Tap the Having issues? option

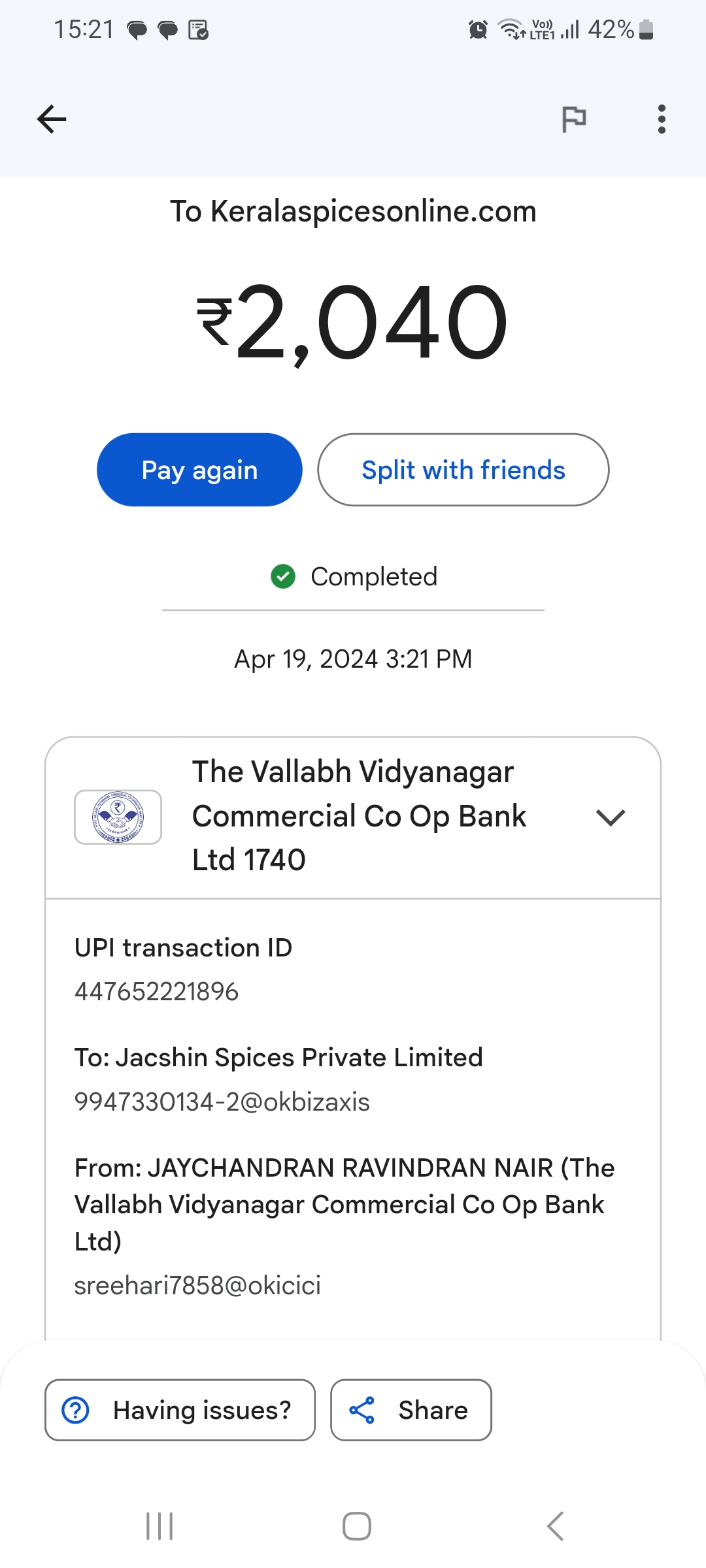click(x=180, y=1410)
